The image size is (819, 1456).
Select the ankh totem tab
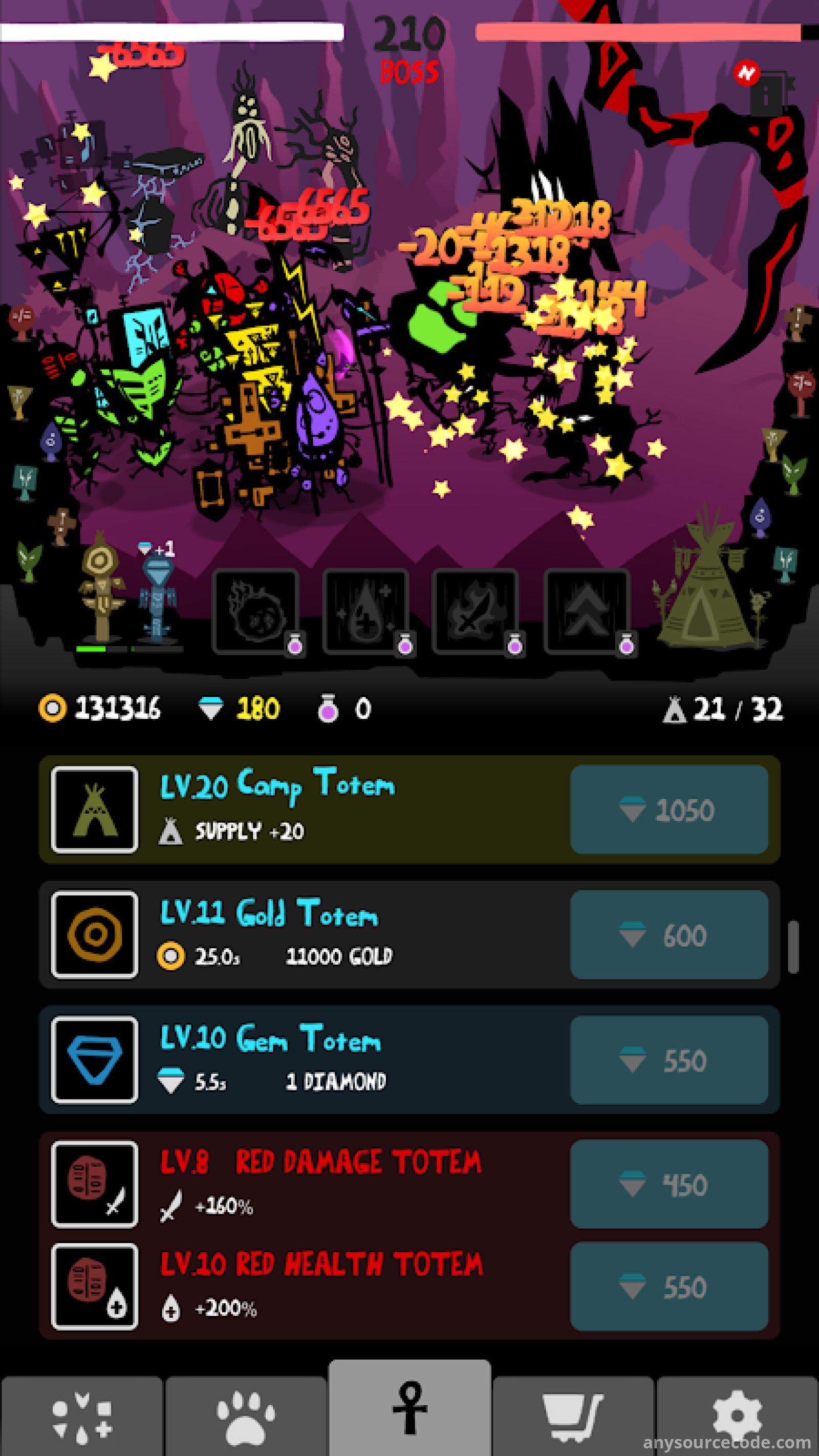click(410, 1408)
